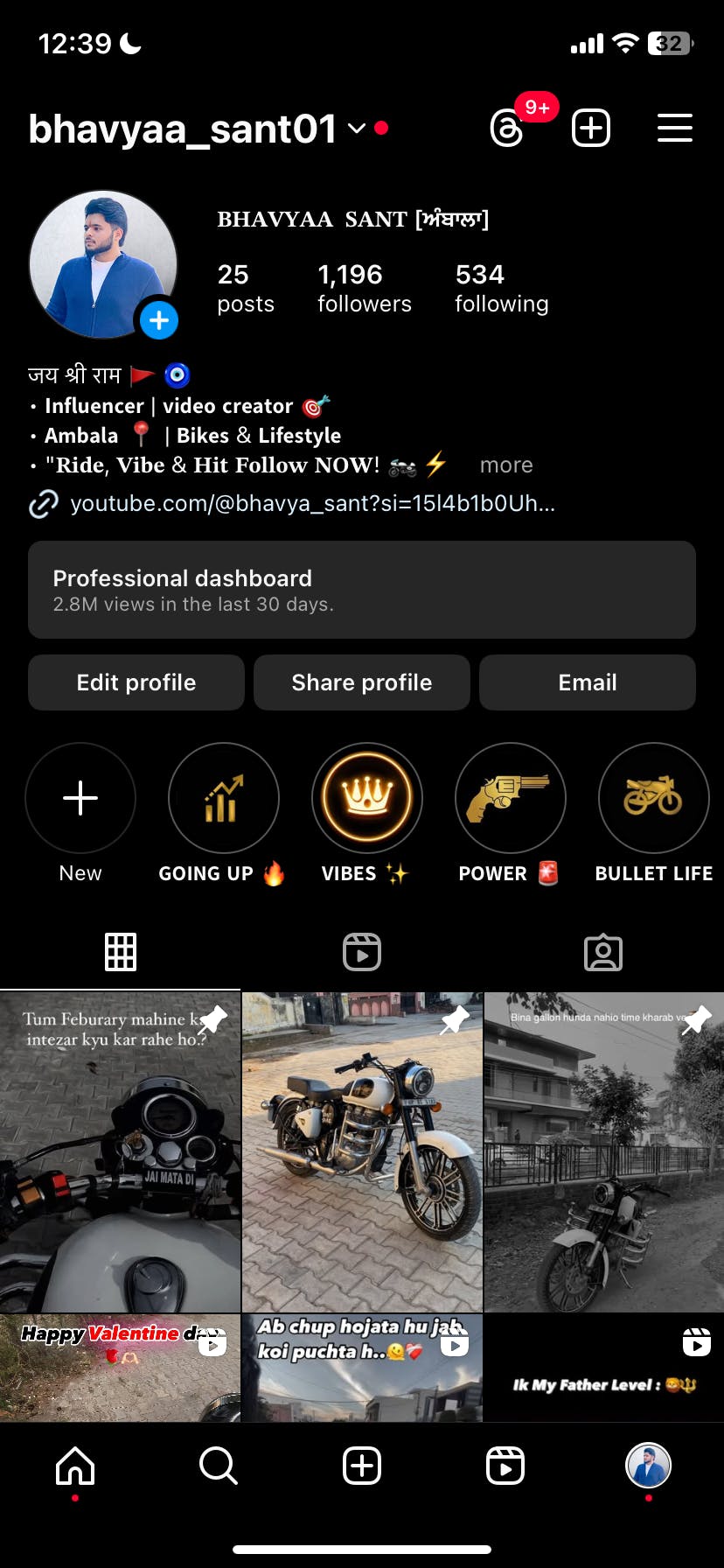The height and width of the screenshot is (1568, 724).
Task: Open the VIBES highlight
Action: [367, 798]
